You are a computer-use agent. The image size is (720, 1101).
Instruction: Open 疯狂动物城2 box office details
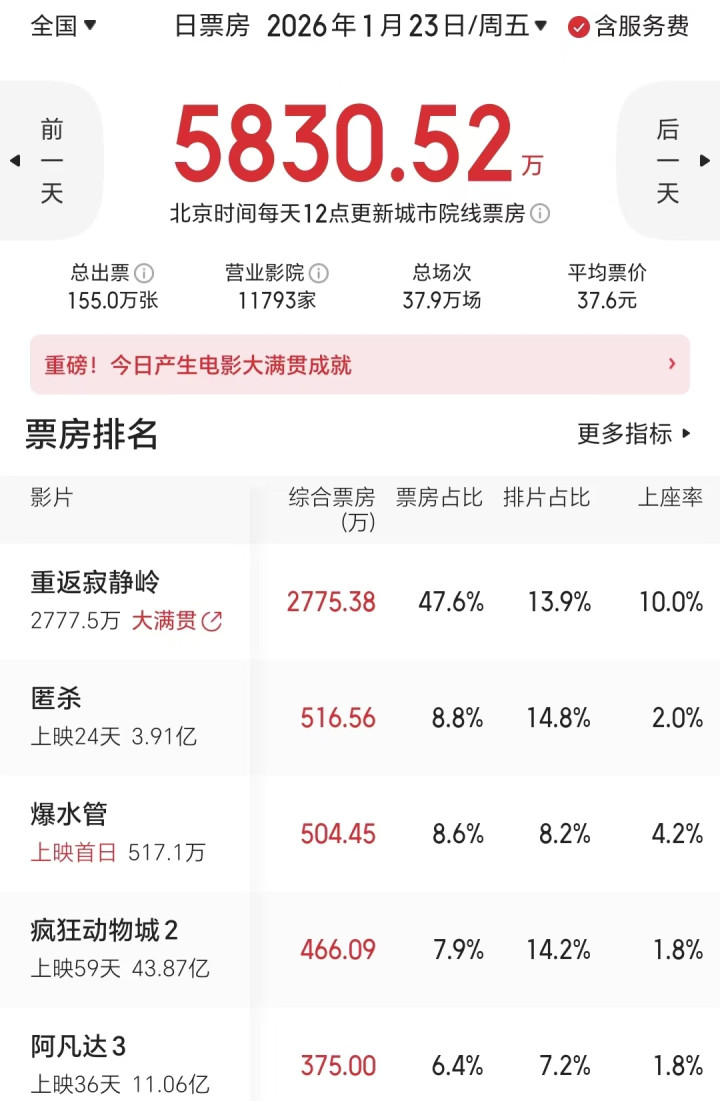(360, 949)
